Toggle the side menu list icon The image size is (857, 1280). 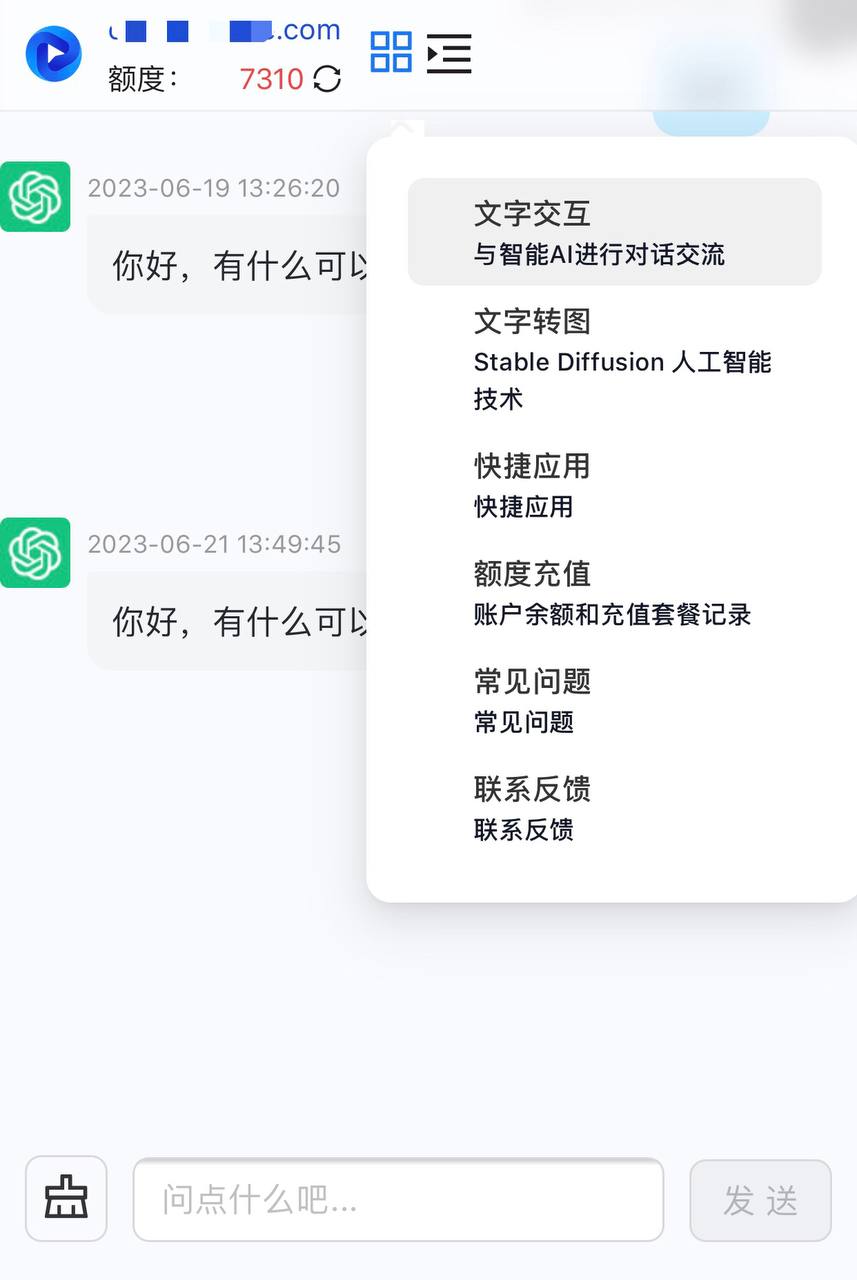[x=449, y=53]
